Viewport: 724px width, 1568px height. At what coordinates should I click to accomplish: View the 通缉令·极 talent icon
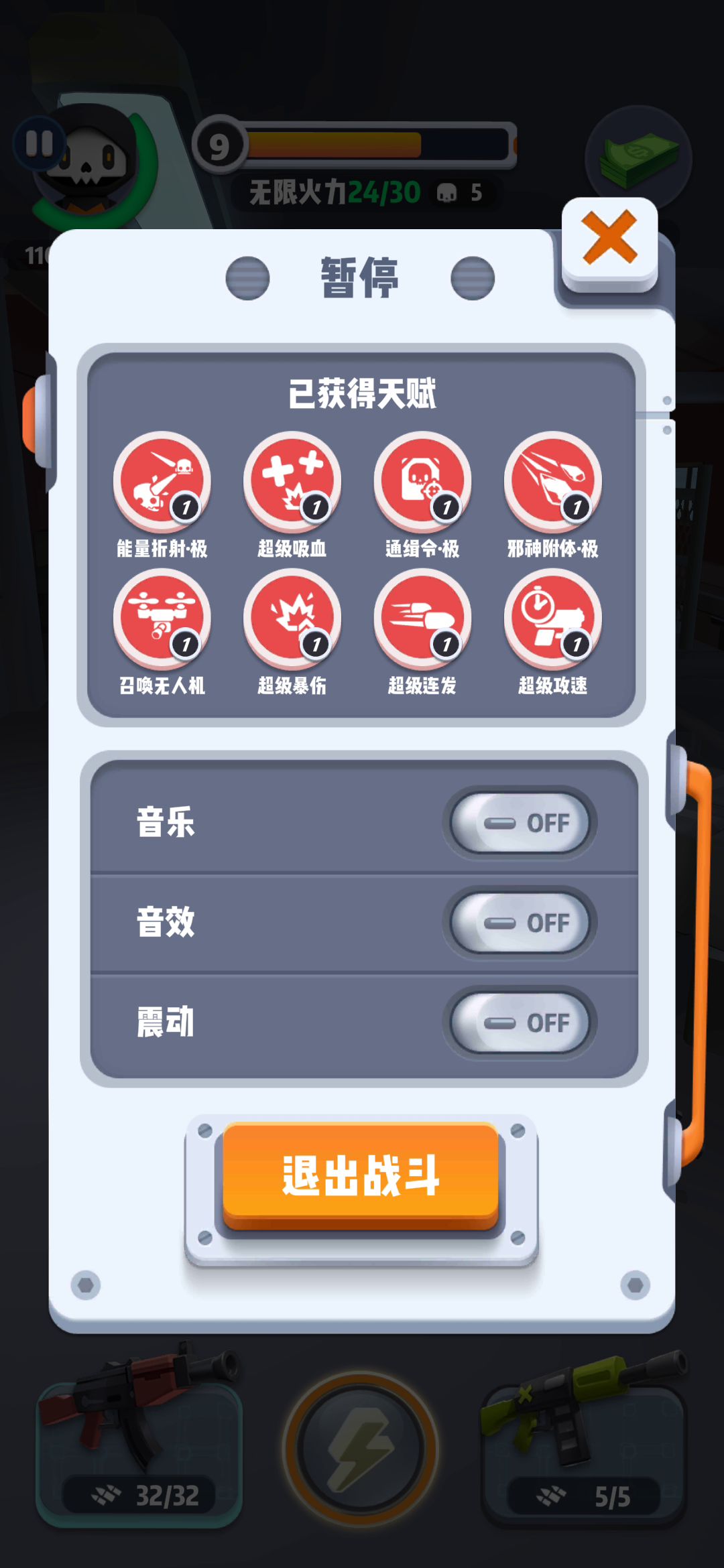[422, 481]
